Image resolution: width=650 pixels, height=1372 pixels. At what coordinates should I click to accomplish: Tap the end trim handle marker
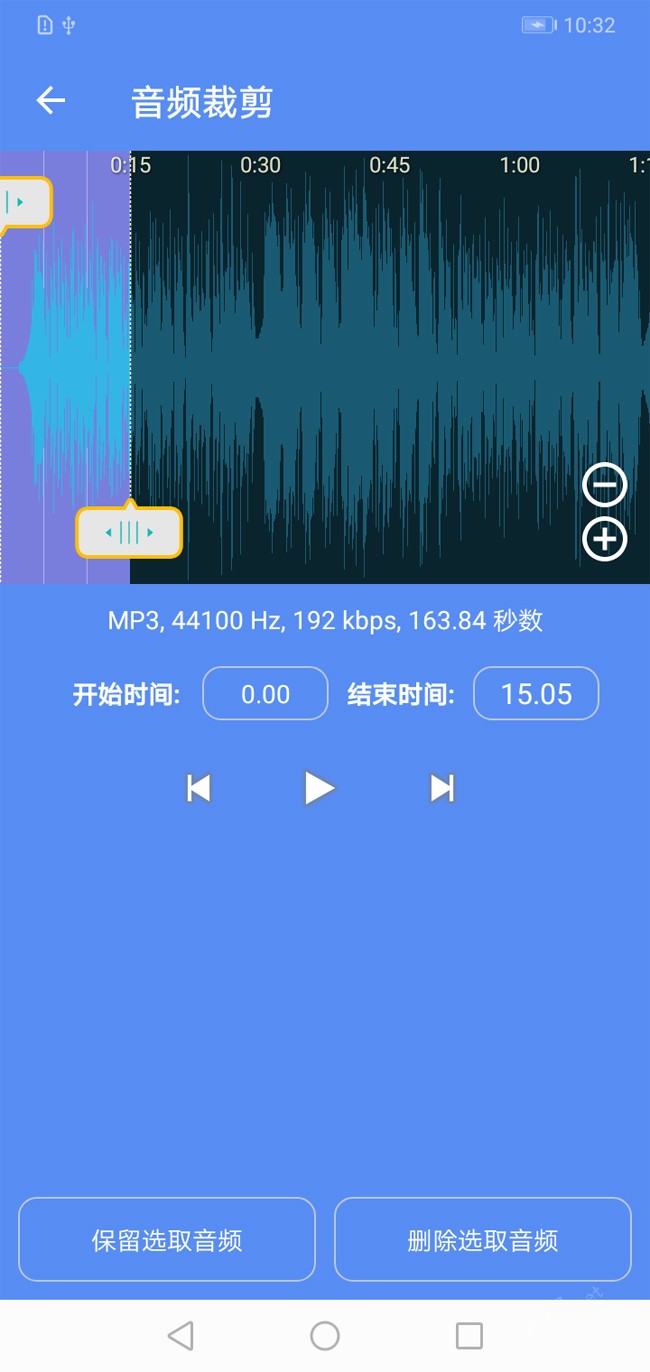pos(129,531)
